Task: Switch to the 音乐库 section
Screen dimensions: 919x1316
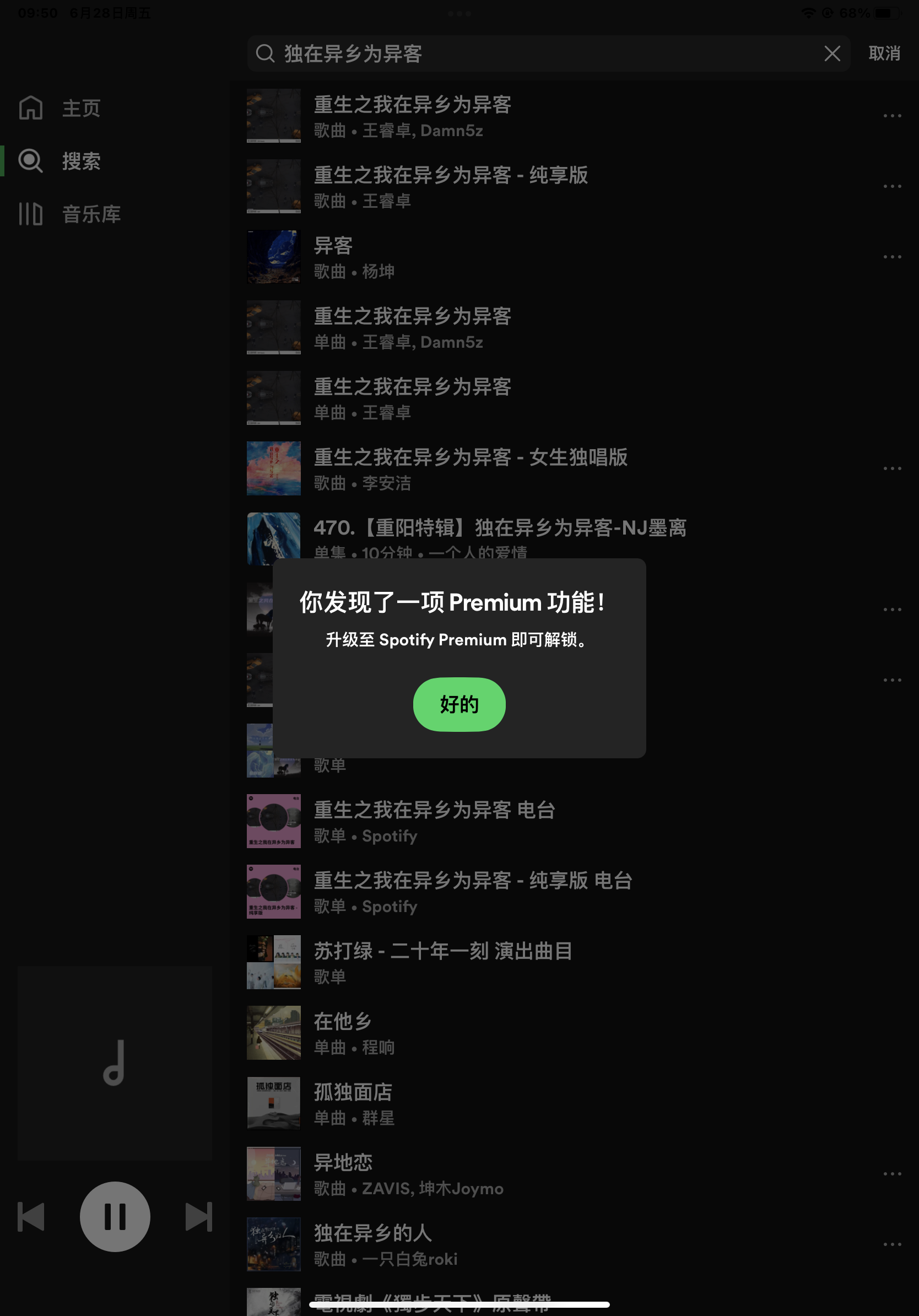Action: (x=91, y=214)
